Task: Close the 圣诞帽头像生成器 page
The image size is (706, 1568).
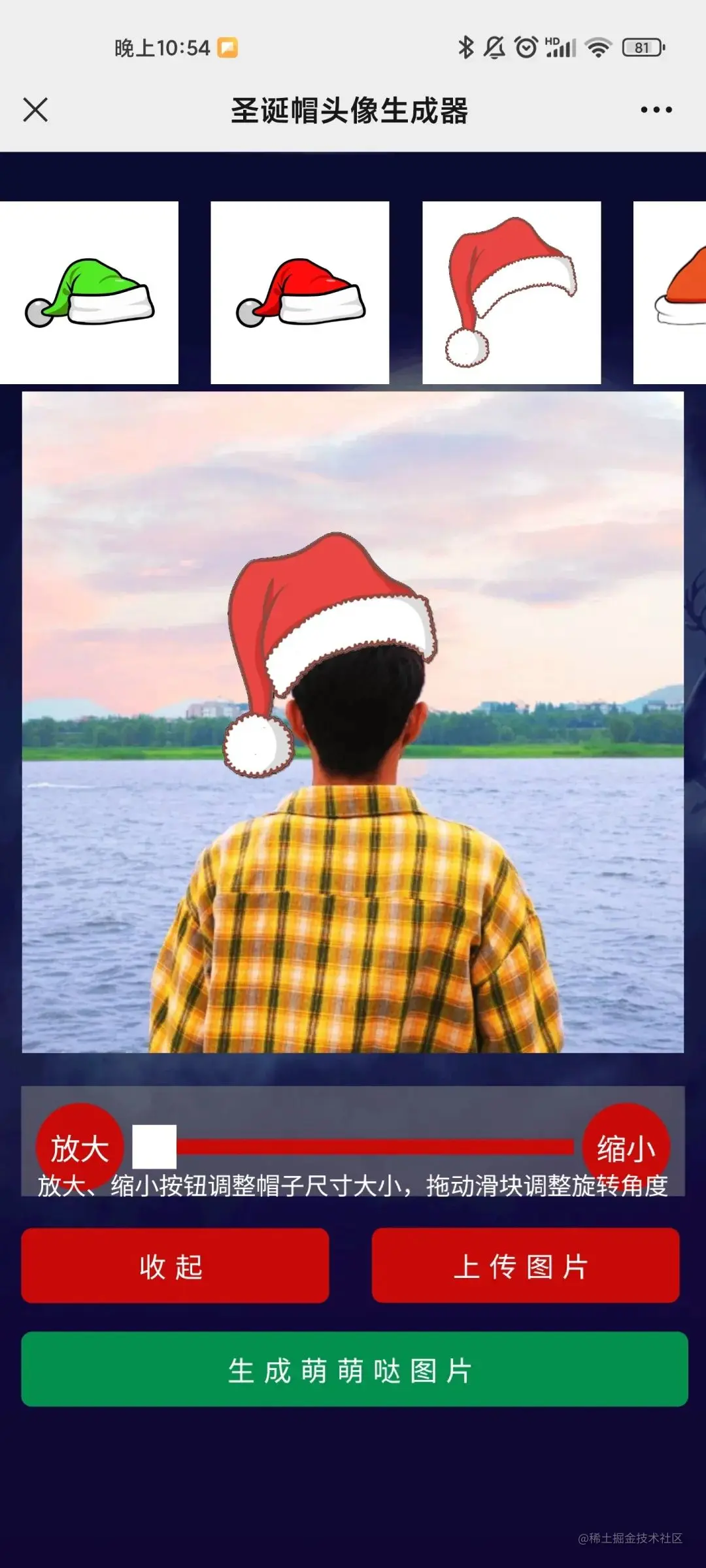Action: (35, 110)
